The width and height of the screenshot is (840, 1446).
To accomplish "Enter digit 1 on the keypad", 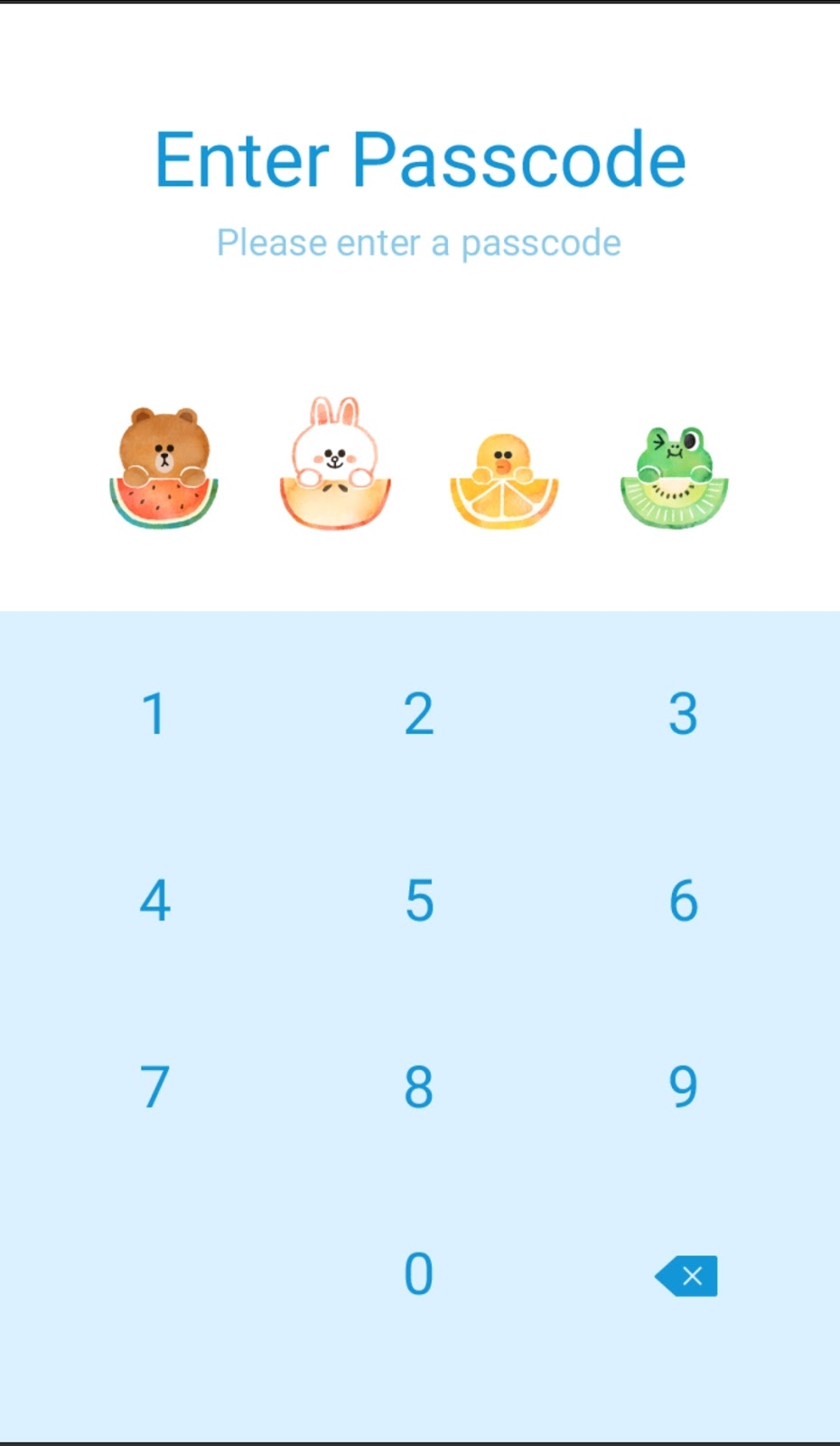I will pyautogui.click(x=154, y=714).
